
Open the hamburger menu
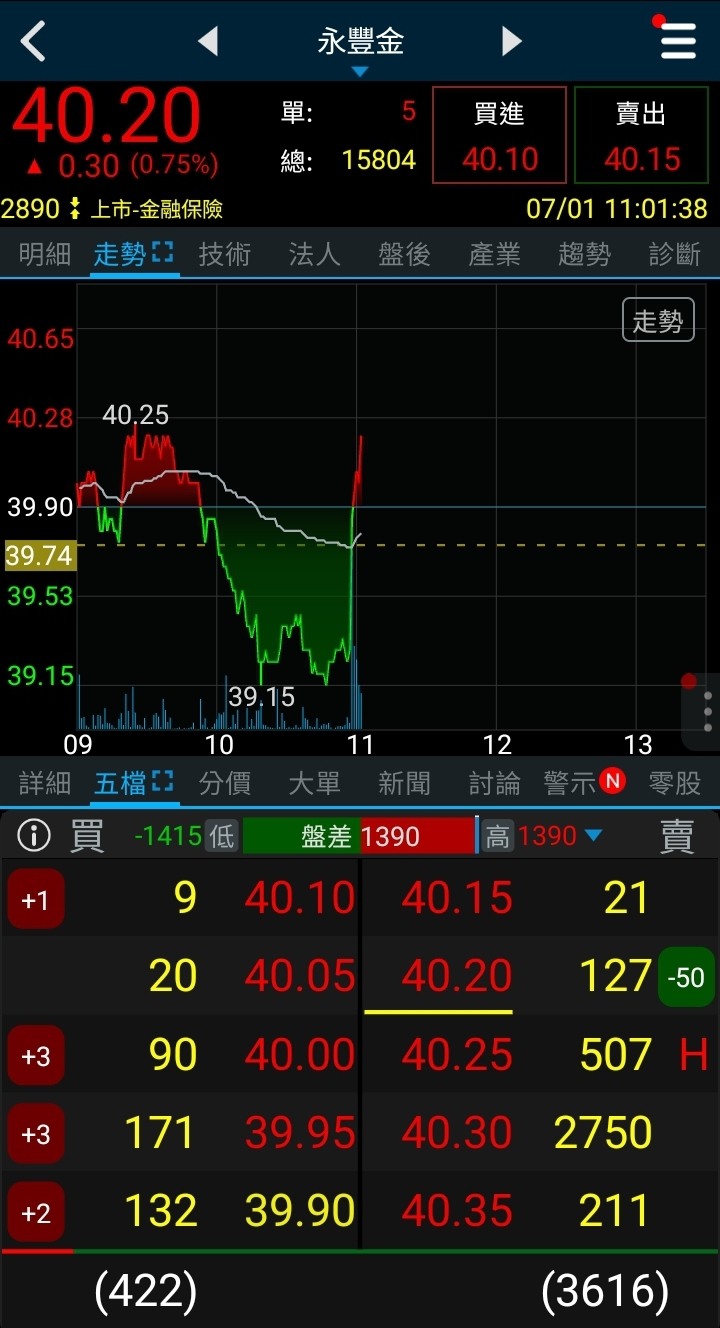point(678,41)
